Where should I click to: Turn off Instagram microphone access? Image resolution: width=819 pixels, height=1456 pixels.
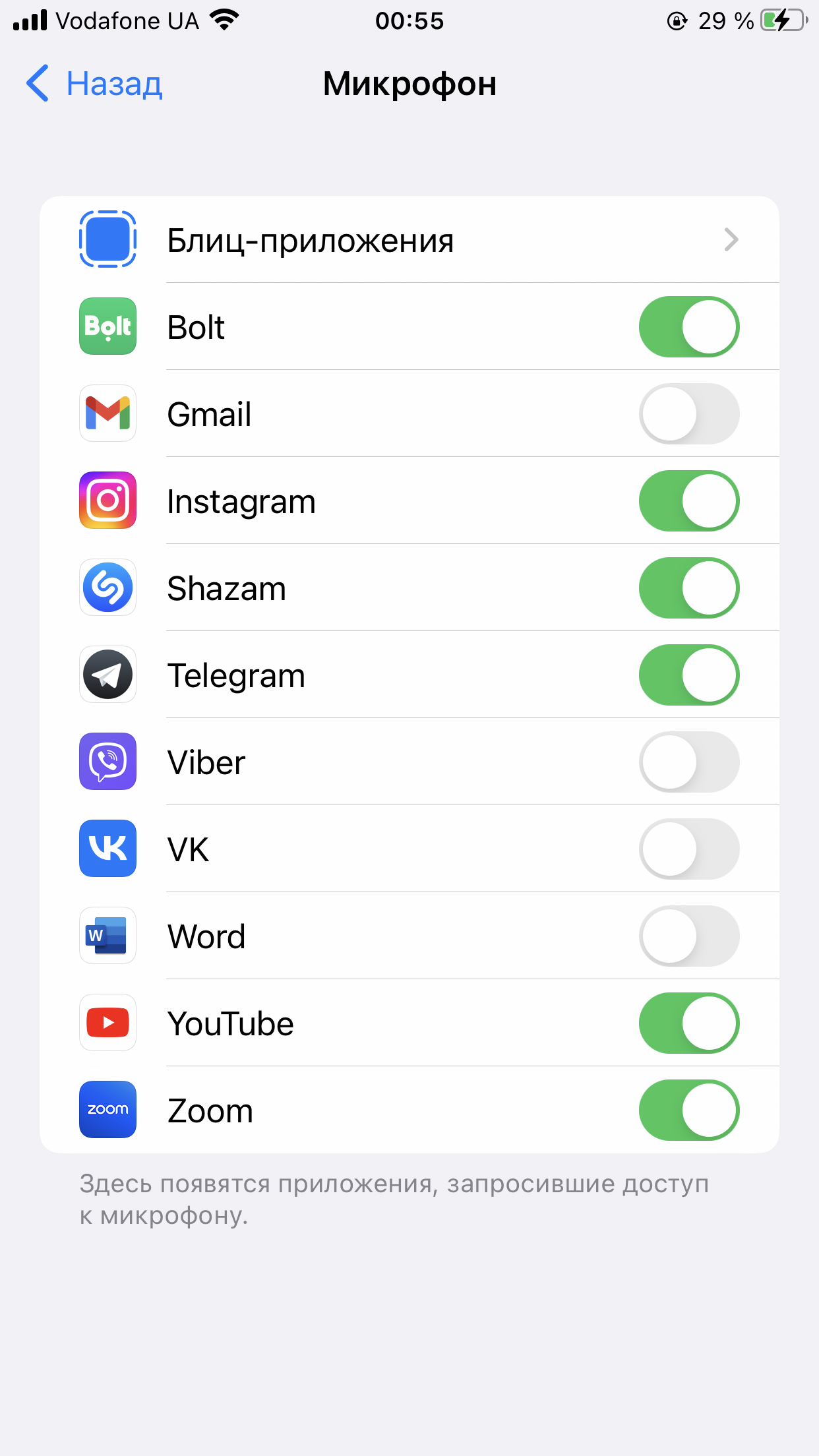(x=688, y=501)
